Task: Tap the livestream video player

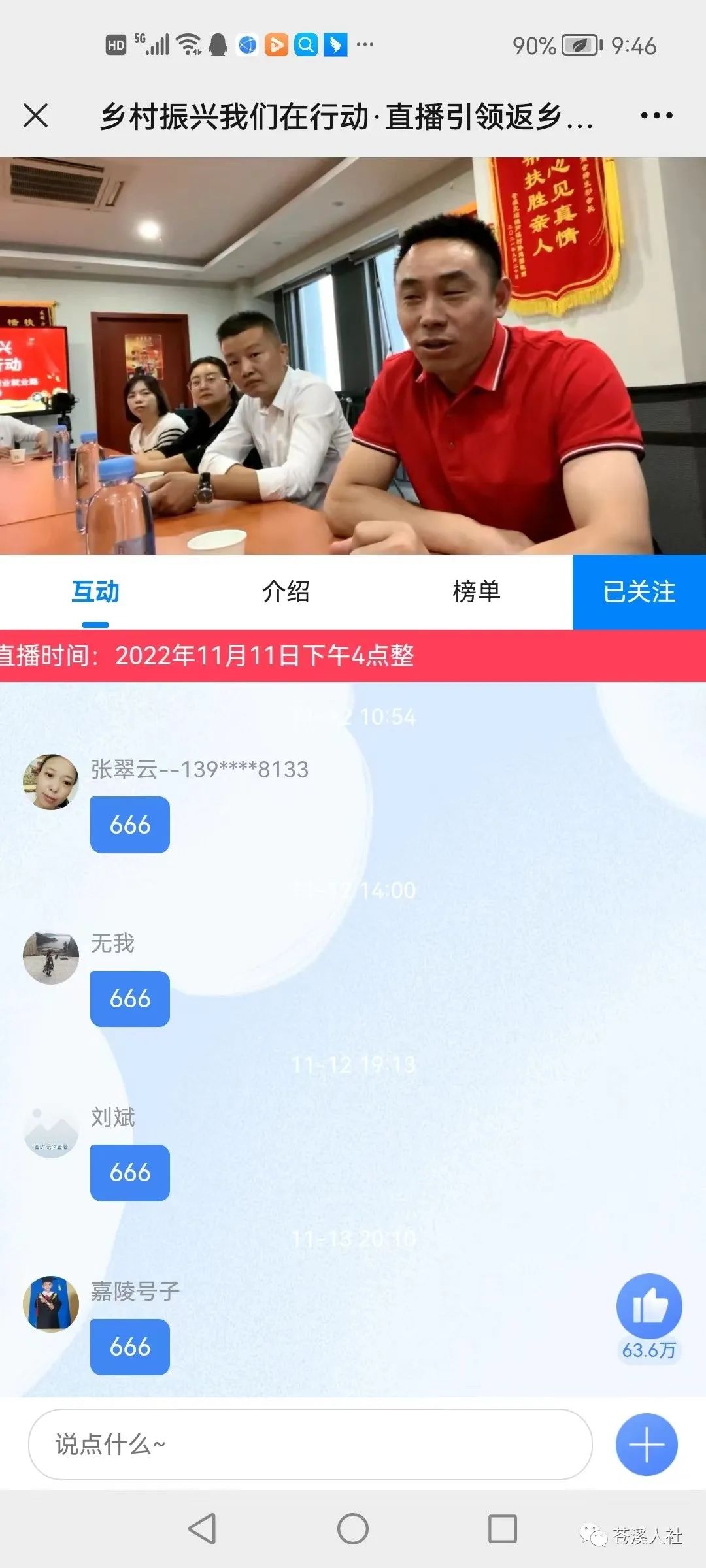Action: (x=353, y=356)
